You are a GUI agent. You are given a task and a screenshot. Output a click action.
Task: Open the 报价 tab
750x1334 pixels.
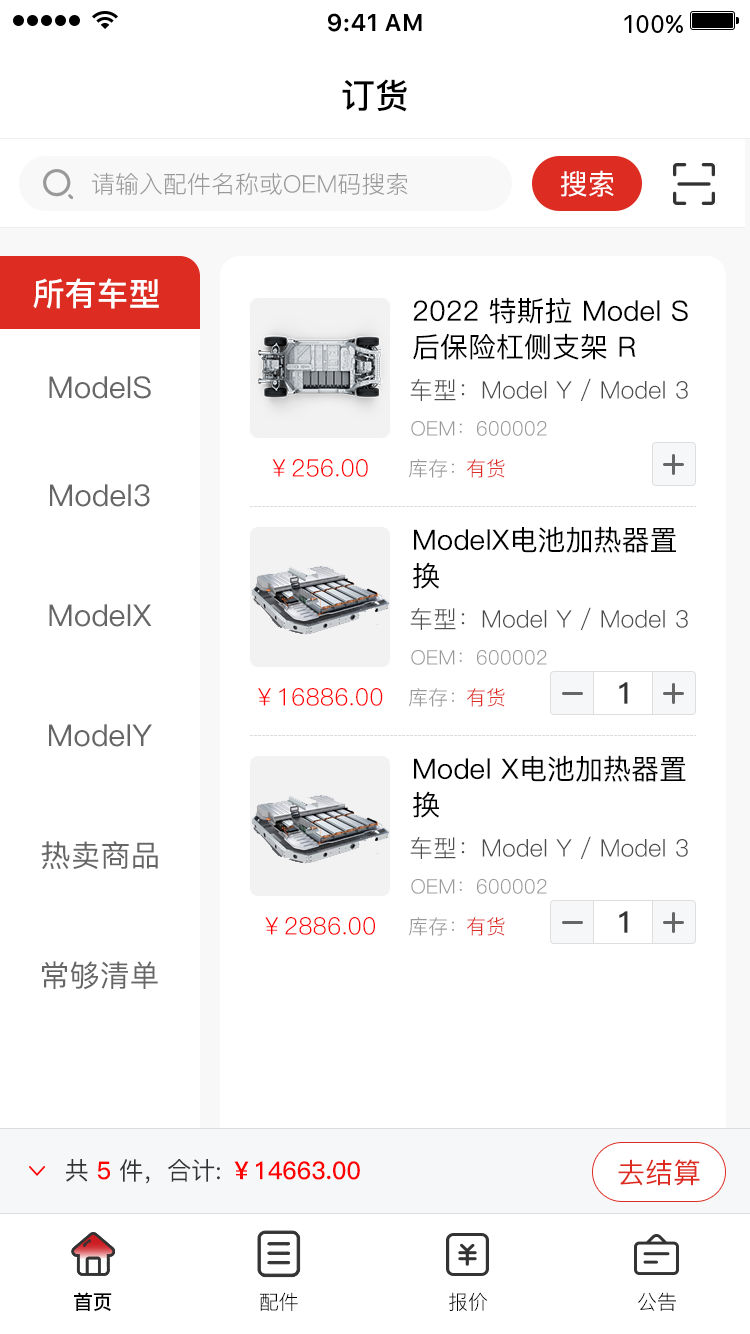[467, 1272]
